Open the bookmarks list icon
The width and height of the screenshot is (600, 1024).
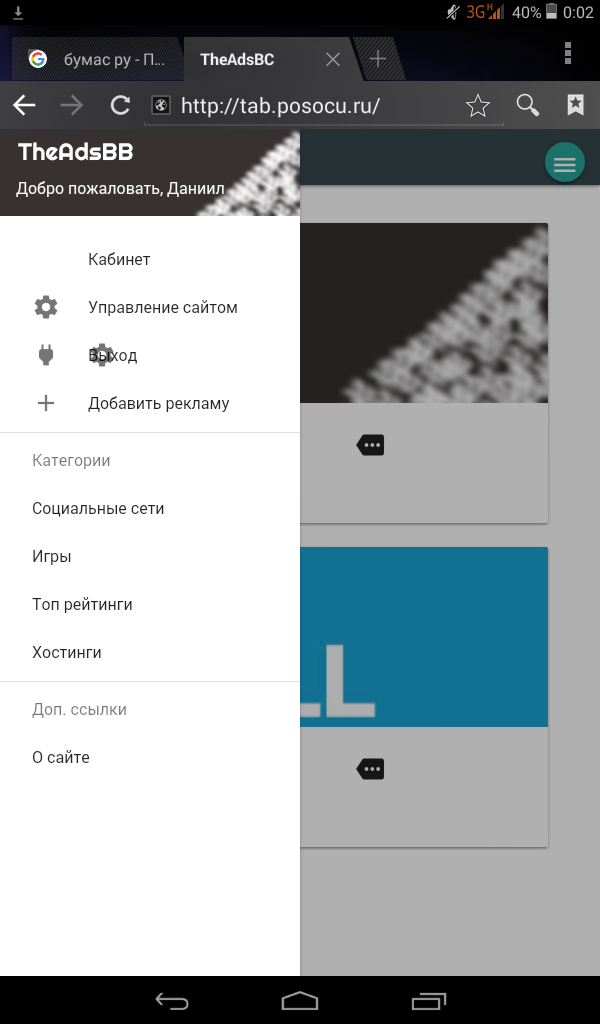(575, 105)
